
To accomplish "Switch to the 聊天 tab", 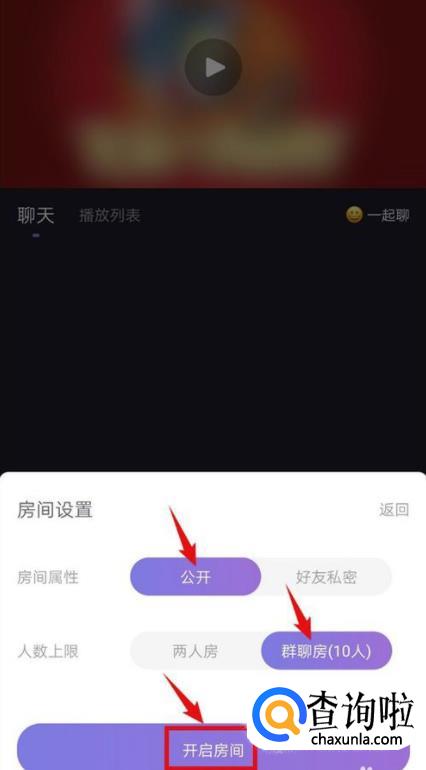I will tap(36, 215).
